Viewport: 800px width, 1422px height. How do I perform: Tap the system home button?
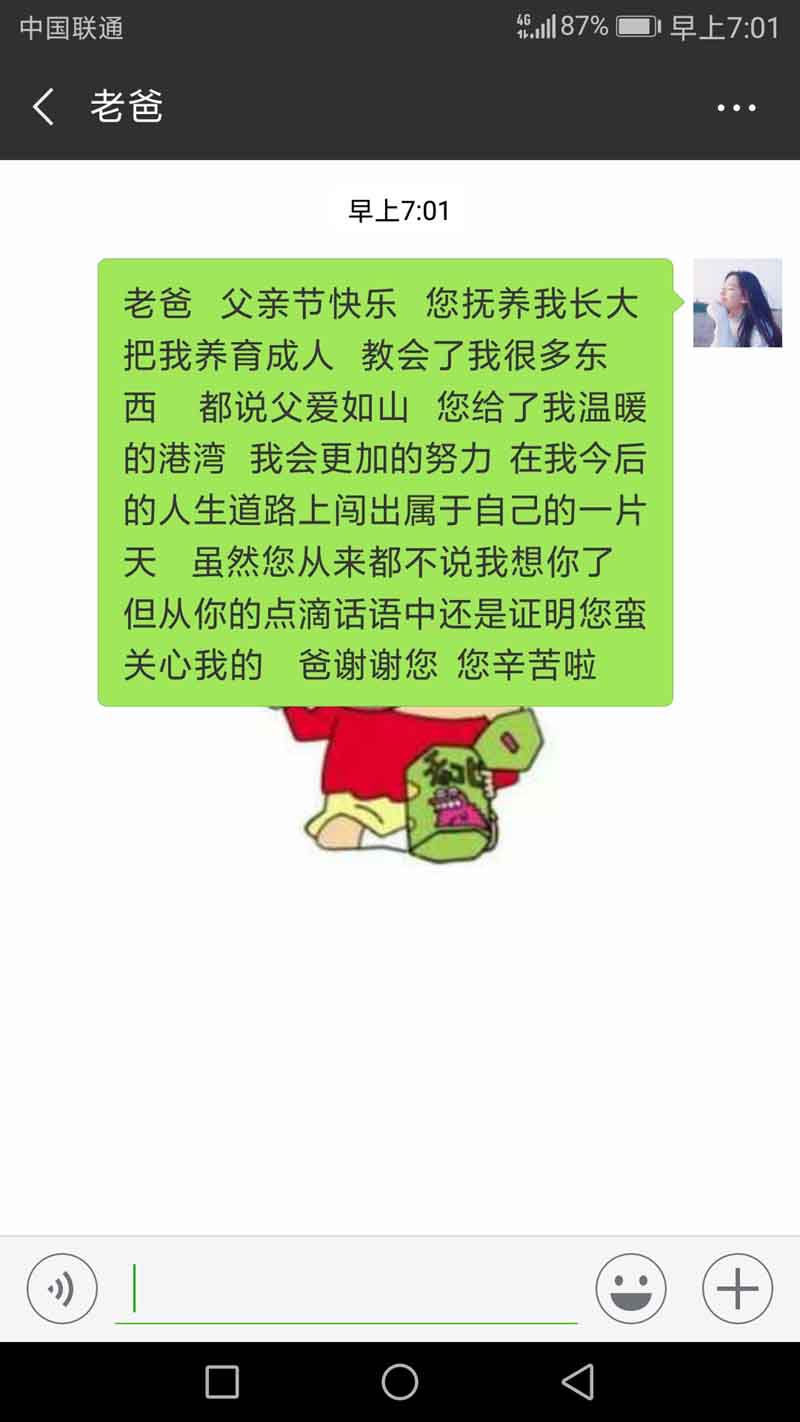coord(400,1382)
